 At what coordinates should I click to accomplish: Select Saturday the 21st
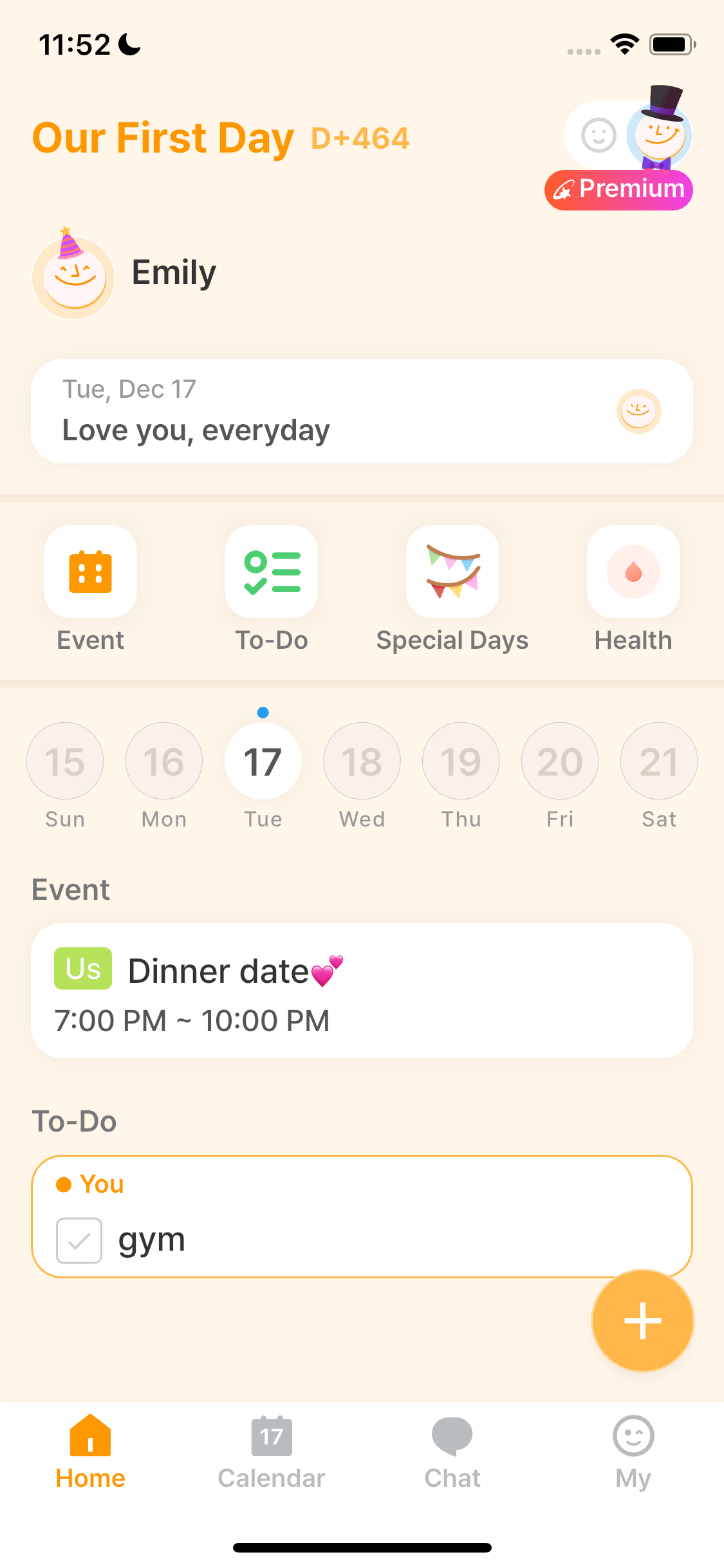click(659, 761)
